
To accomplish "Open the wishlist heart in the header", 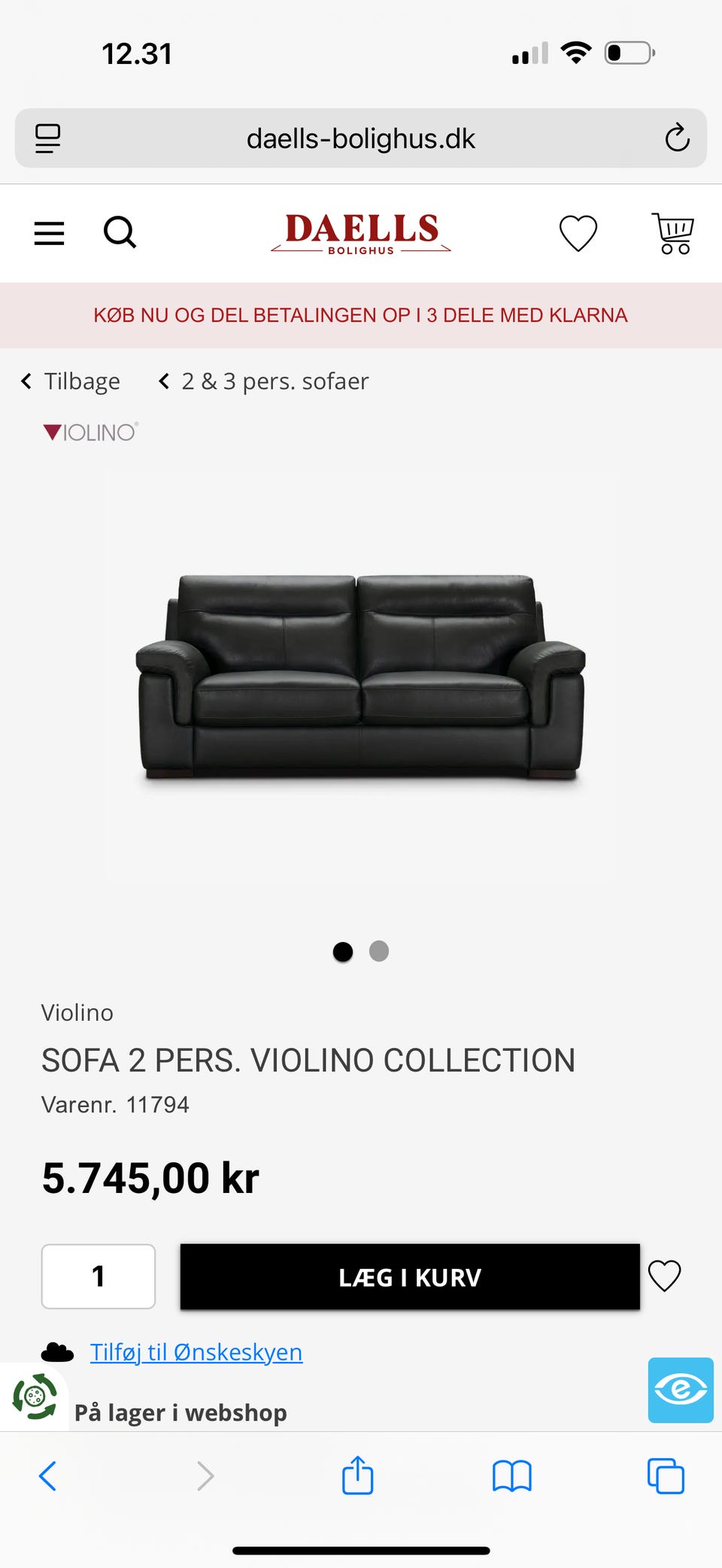I will pyautogui.click(x=578, y=233).
